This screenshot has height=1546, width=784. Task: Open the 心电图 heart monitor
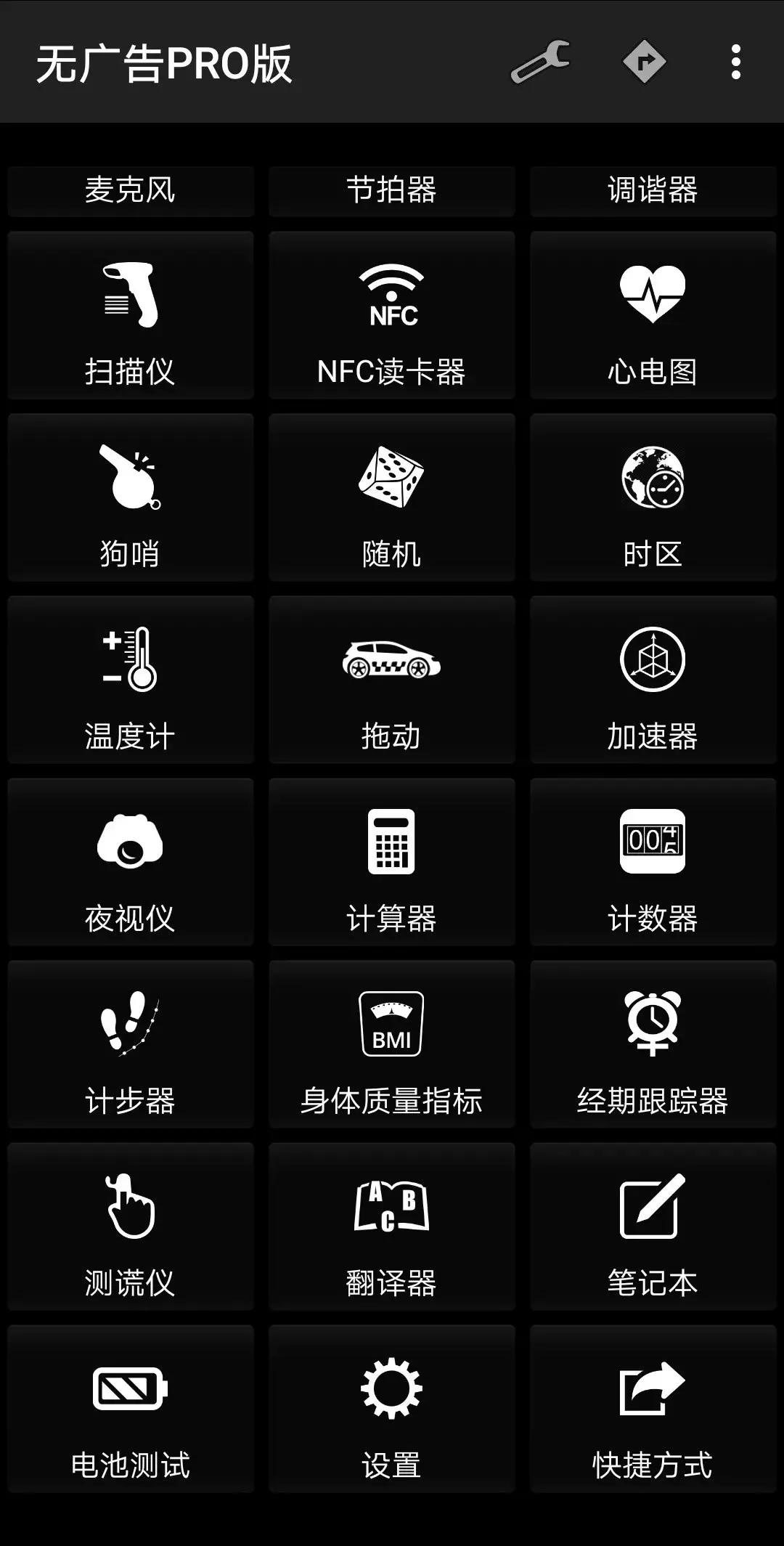point(653,315)
